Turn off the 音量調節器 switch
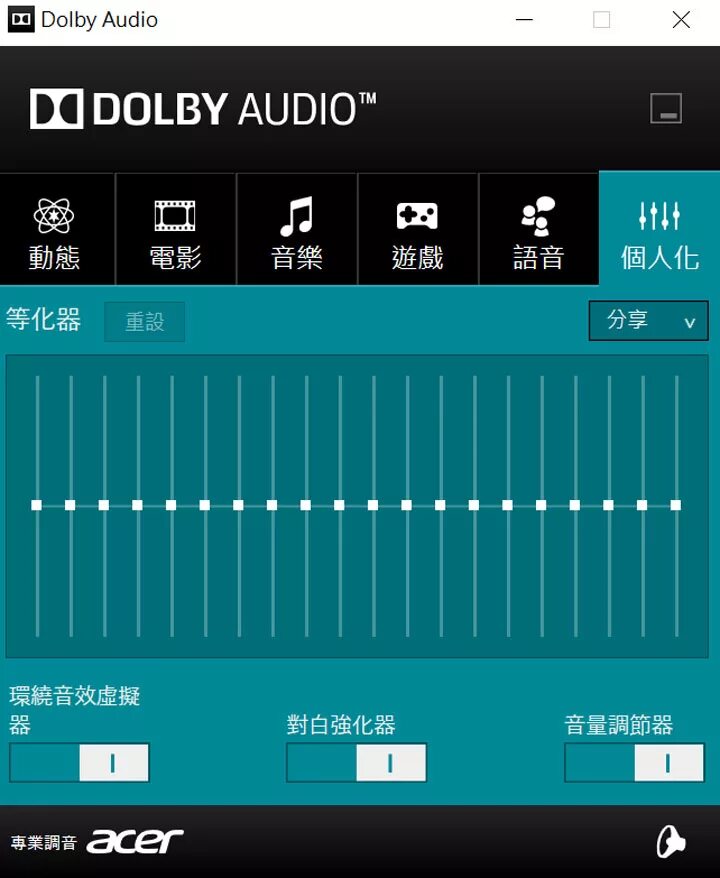The image size is (720, 878). tap(634, 763)
